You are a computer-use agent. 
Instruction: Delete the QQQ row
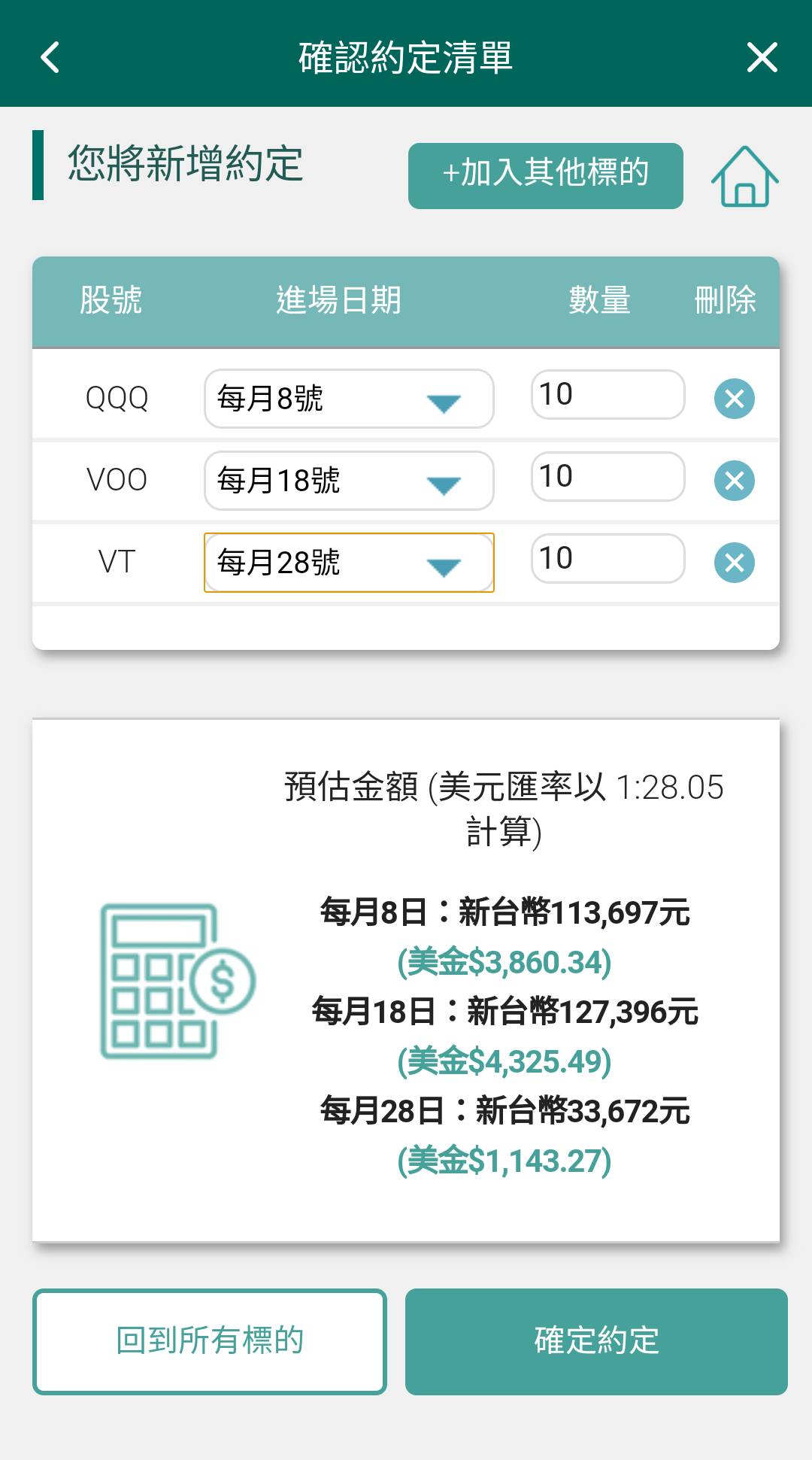point(735,399)
